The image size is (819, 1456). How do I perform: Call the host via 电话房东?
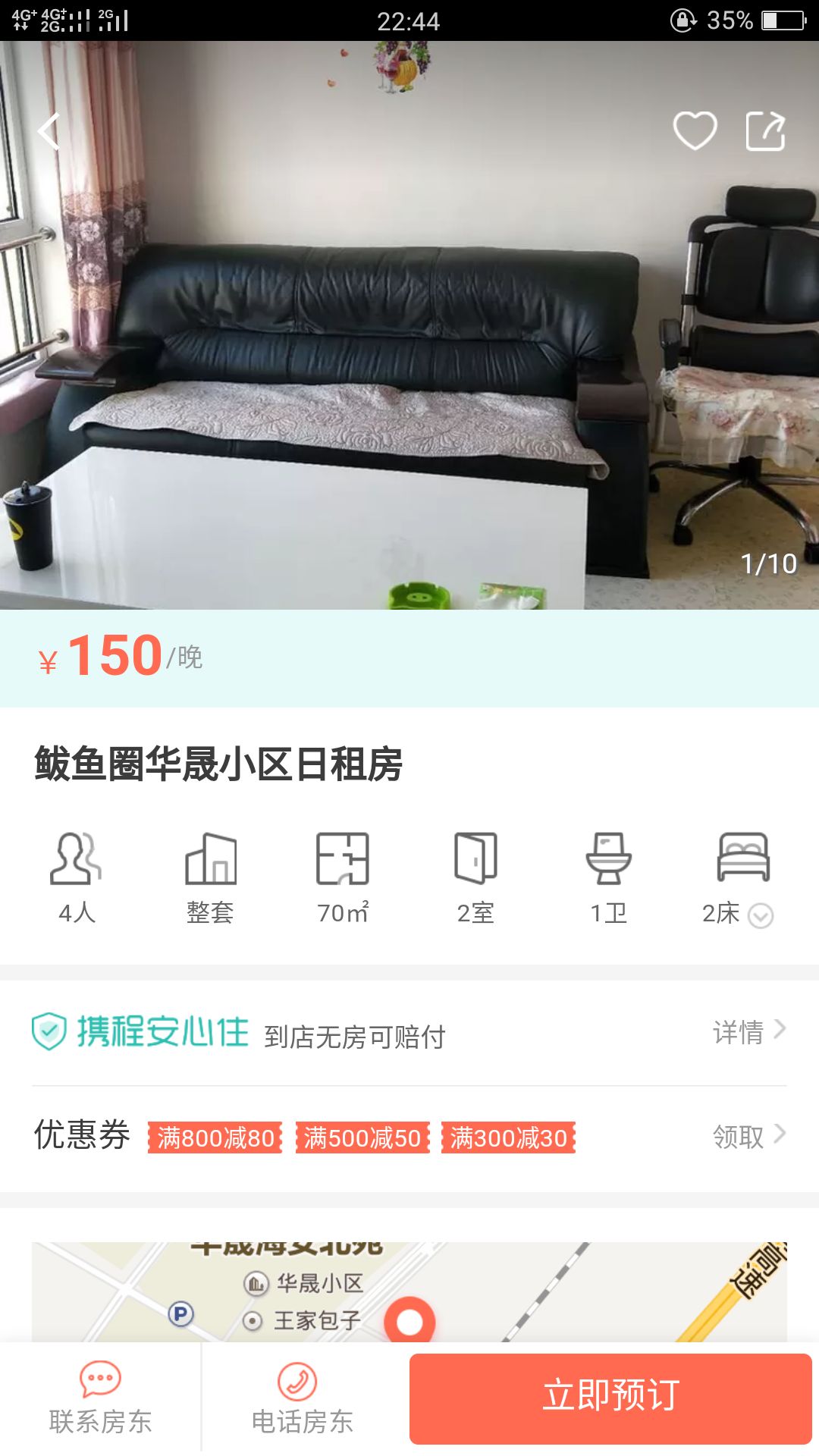tap(302, 1399)
